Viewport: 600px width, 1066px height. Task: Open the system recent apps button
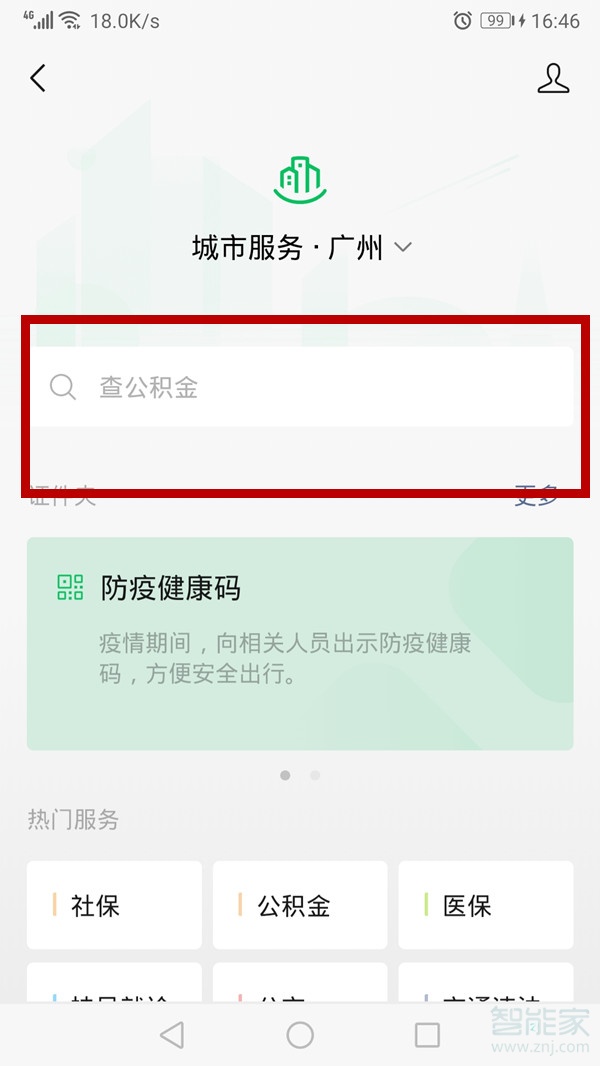(427, 1034)
